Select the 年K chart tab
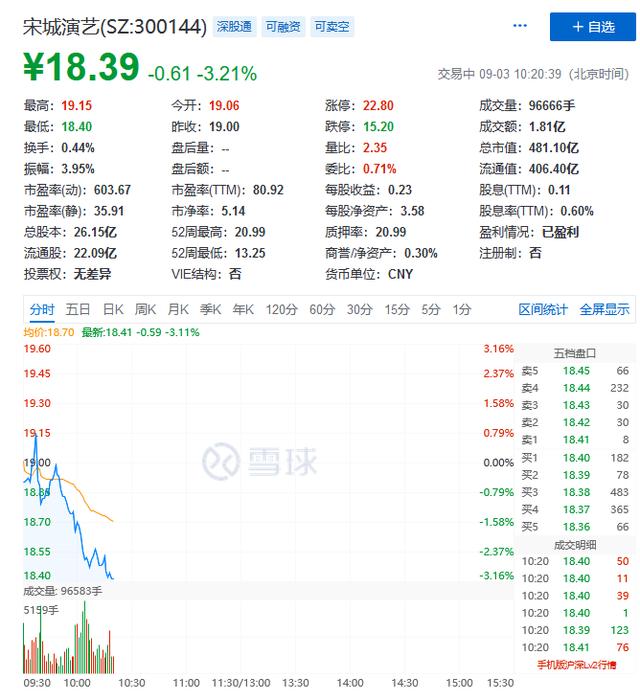The height and width of the screenshot is (700, 640). (243, 309)
